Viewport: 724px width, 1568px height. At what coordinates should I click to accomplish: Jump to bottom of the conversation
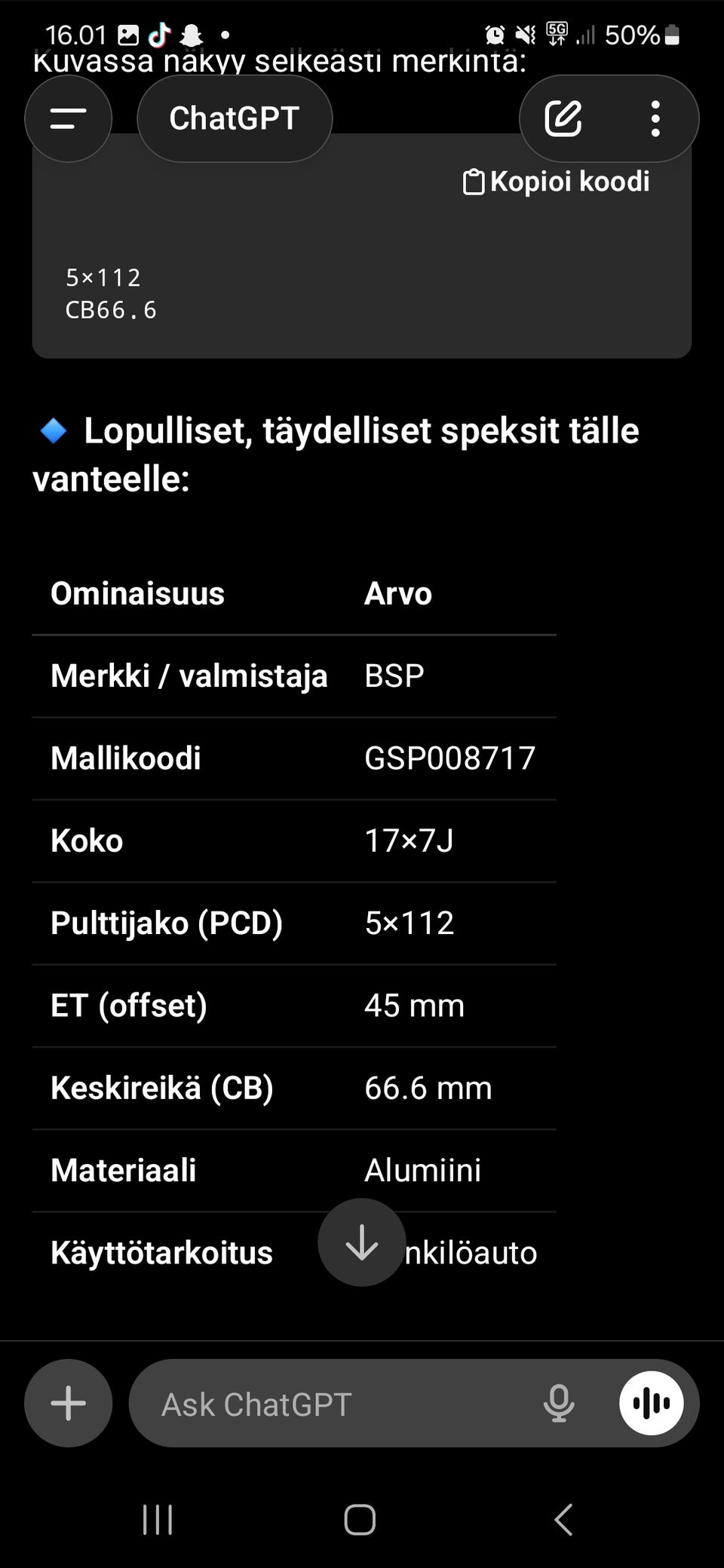362,1242
